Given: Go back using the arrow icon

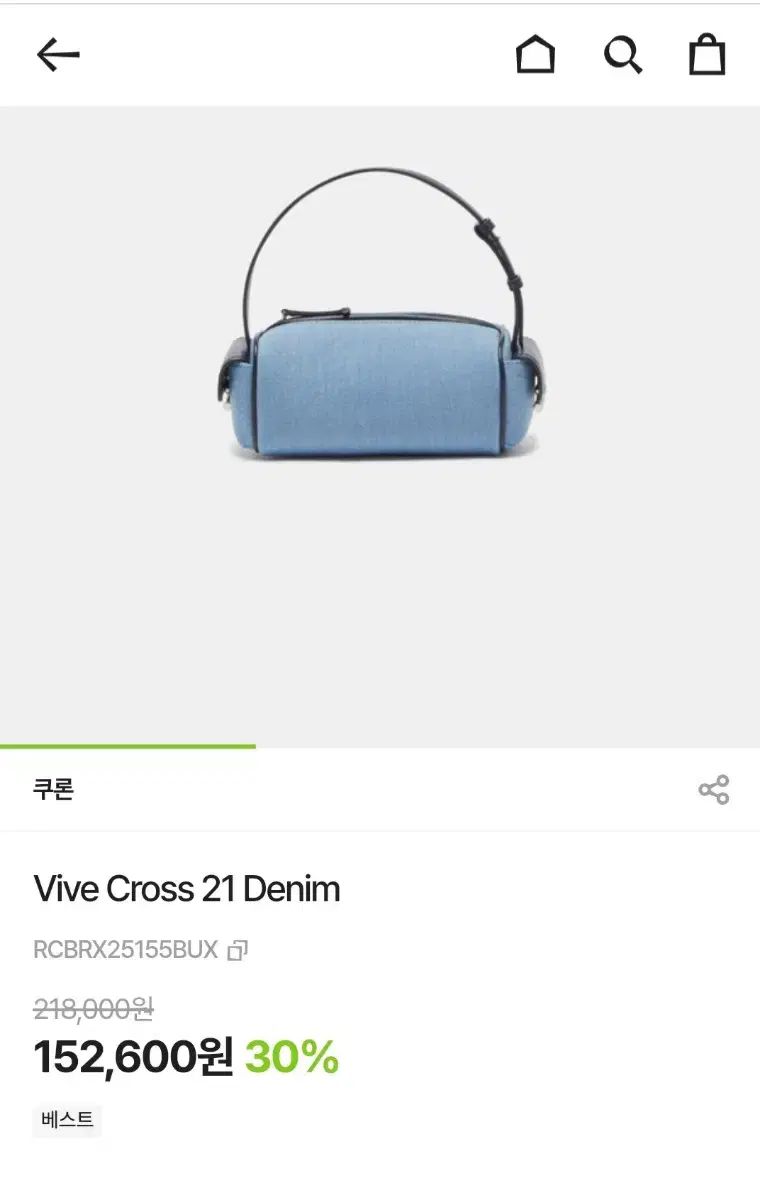Looking at the screenshot, I should pos(57,55).
